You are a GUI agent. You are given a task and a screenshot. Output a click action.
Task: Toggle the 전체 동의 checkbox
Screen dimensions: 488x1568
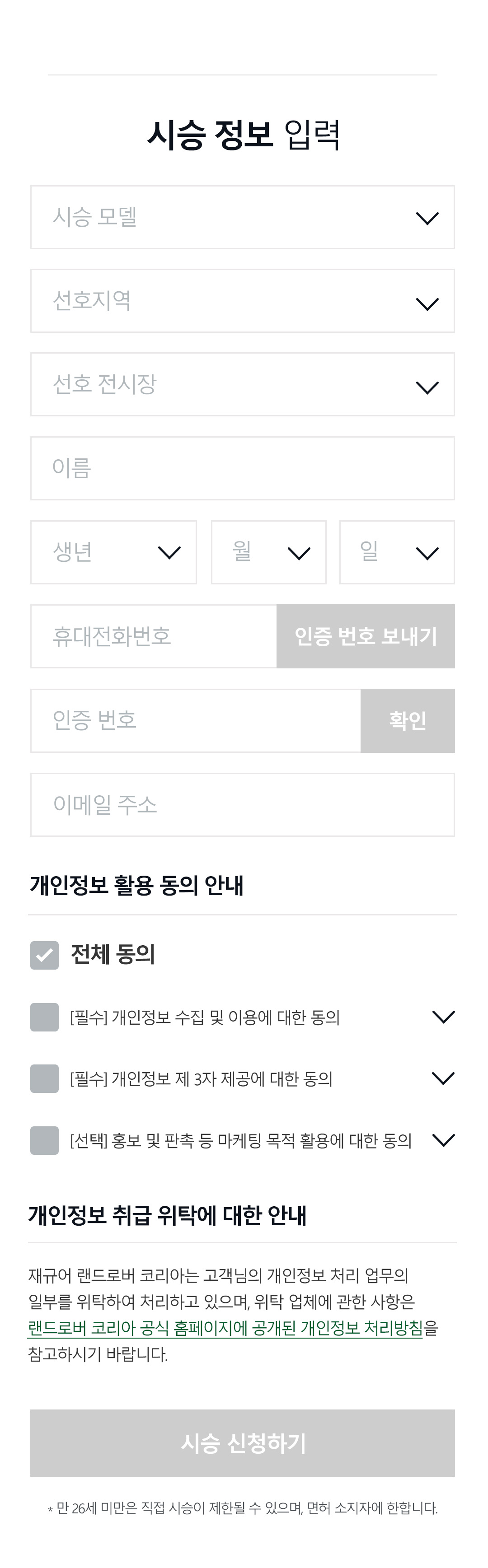click(x=44, y=955)
